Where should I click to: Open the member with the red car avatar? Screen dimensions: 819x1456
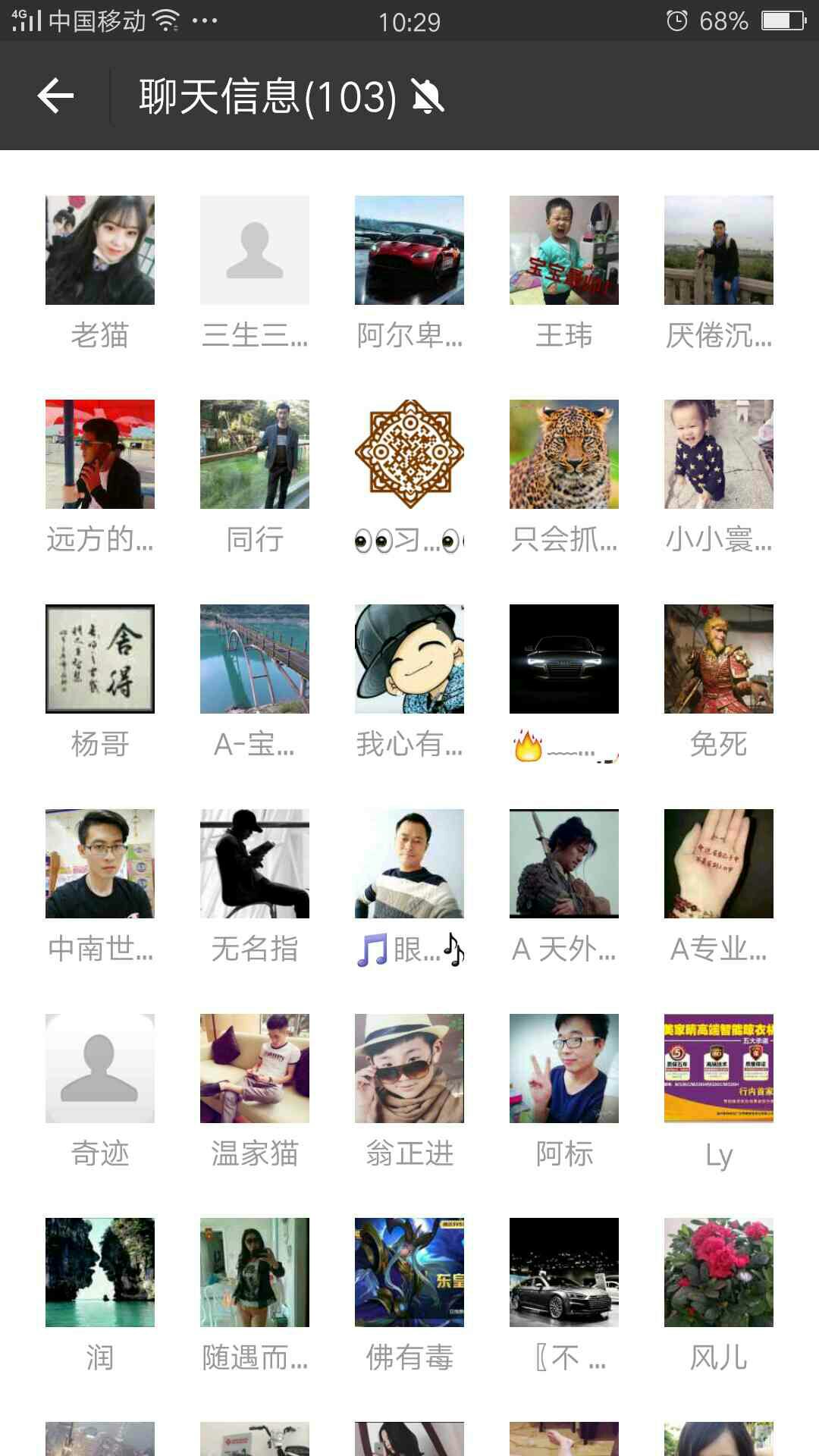point(409,250)
